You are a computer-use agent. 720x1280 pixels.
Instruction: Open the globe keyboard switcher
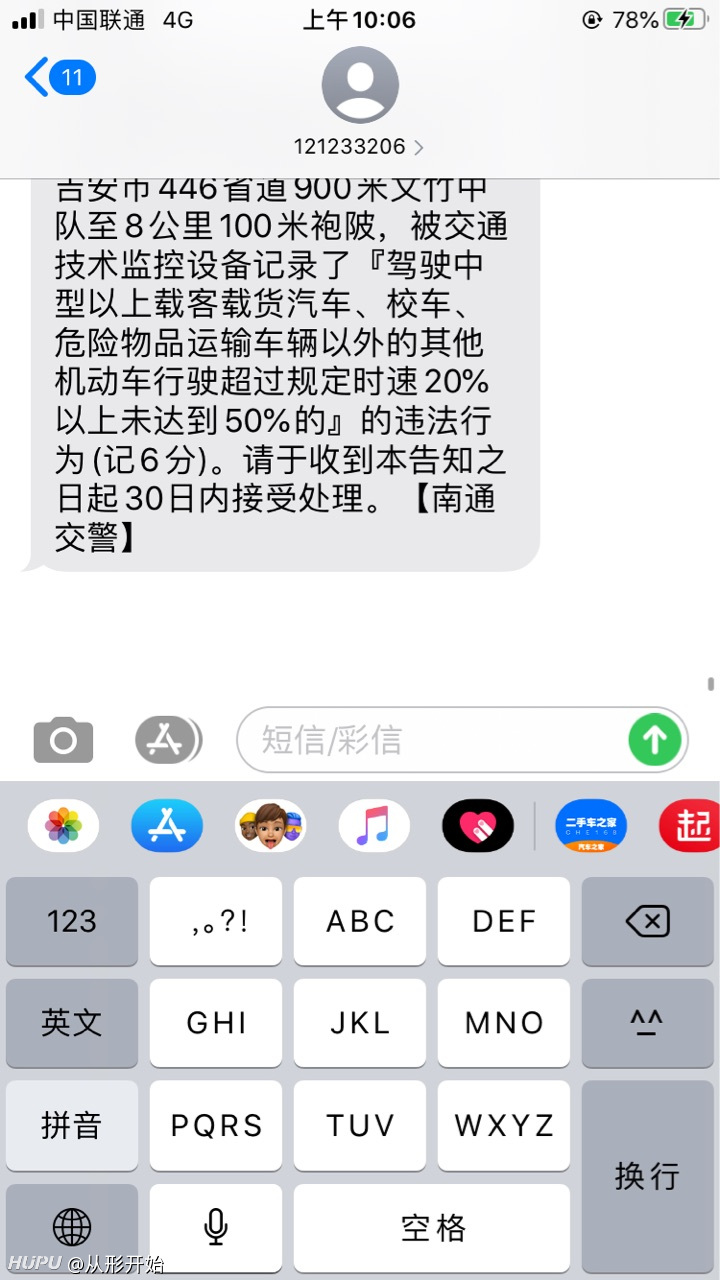tap(72, 1227)
